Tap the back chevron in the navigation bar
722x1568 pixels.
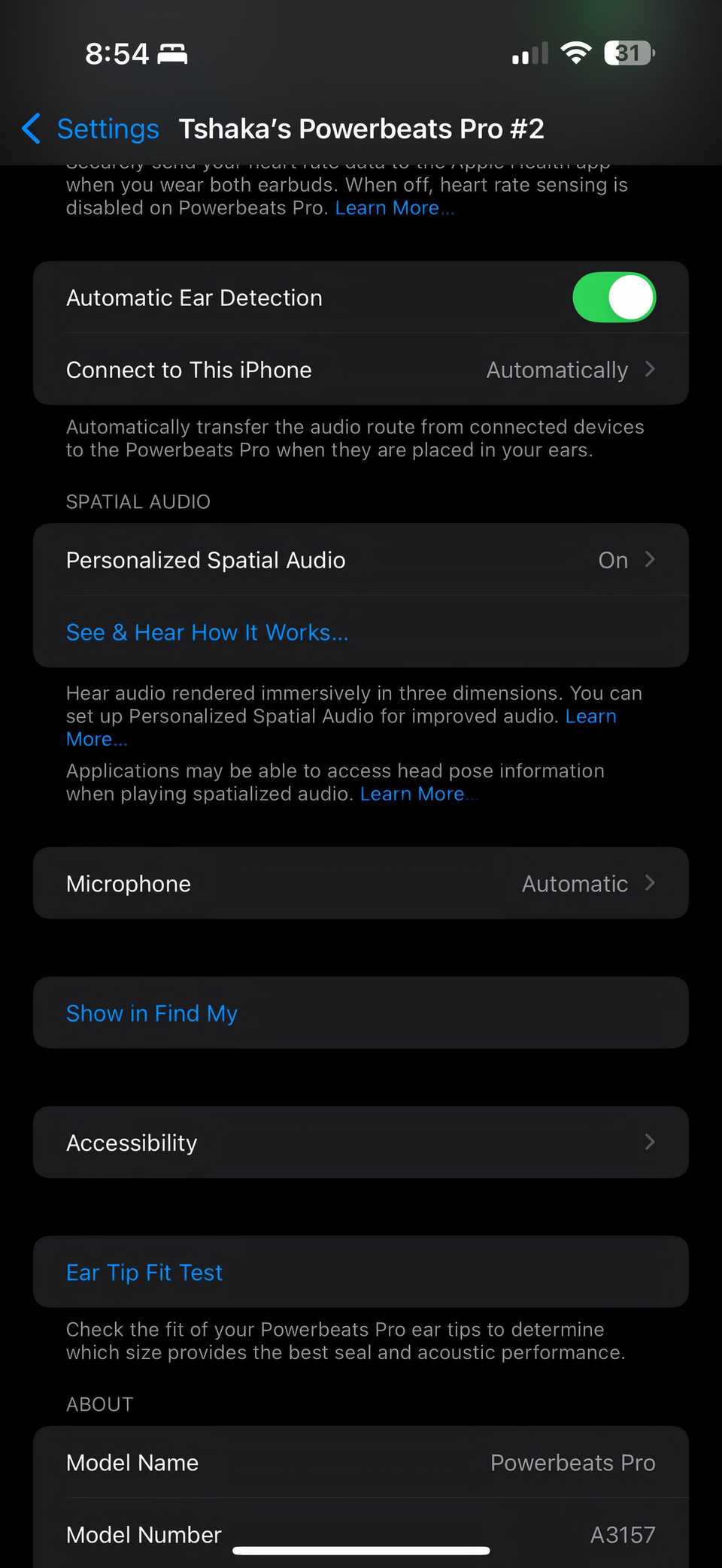click(30, 129)
